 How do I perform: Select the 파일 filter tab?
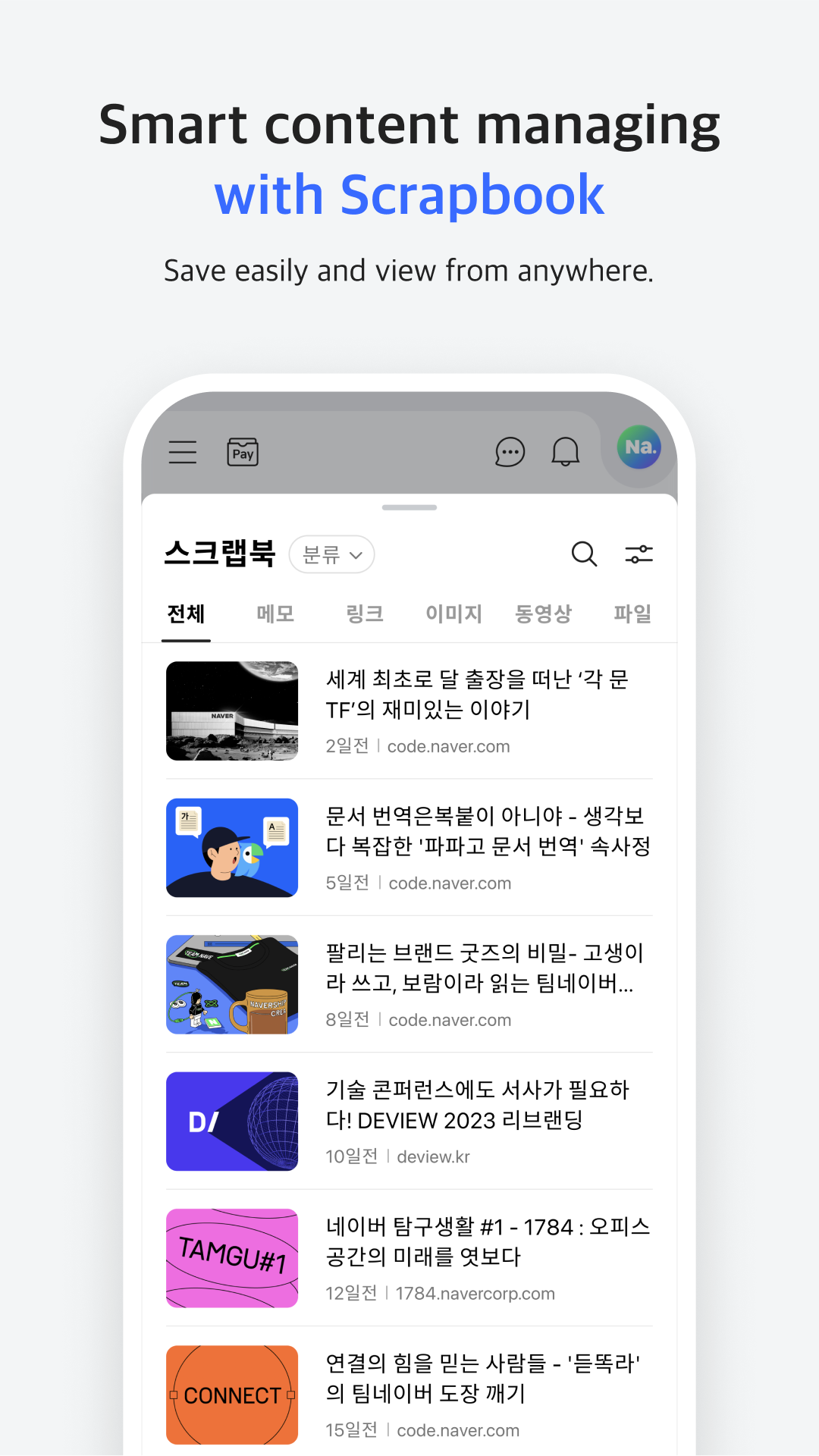pos(632,614)
